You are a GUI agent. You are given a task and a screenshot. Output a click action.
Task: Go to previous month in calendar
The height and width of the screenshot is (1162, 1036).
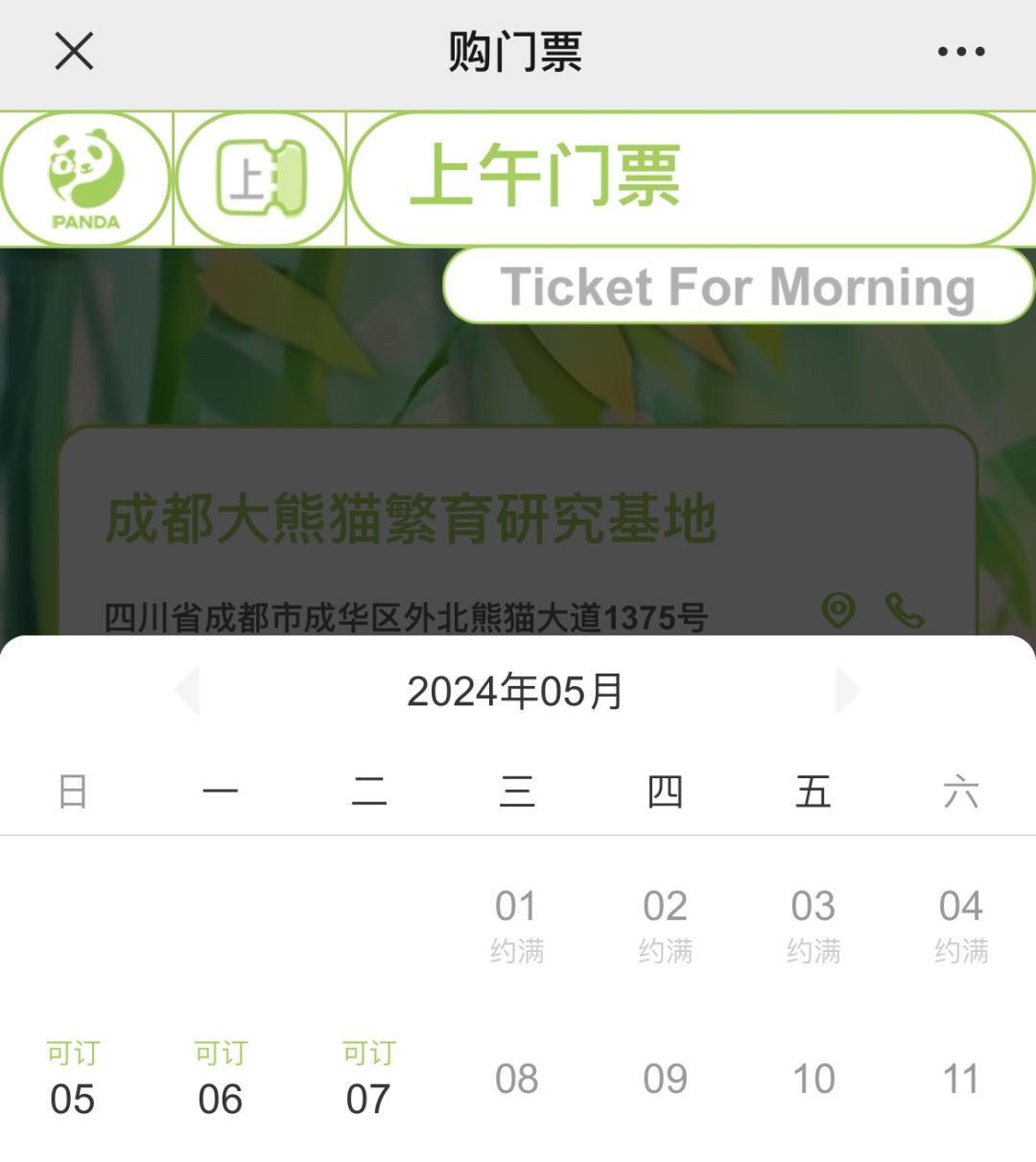(188, 691)
